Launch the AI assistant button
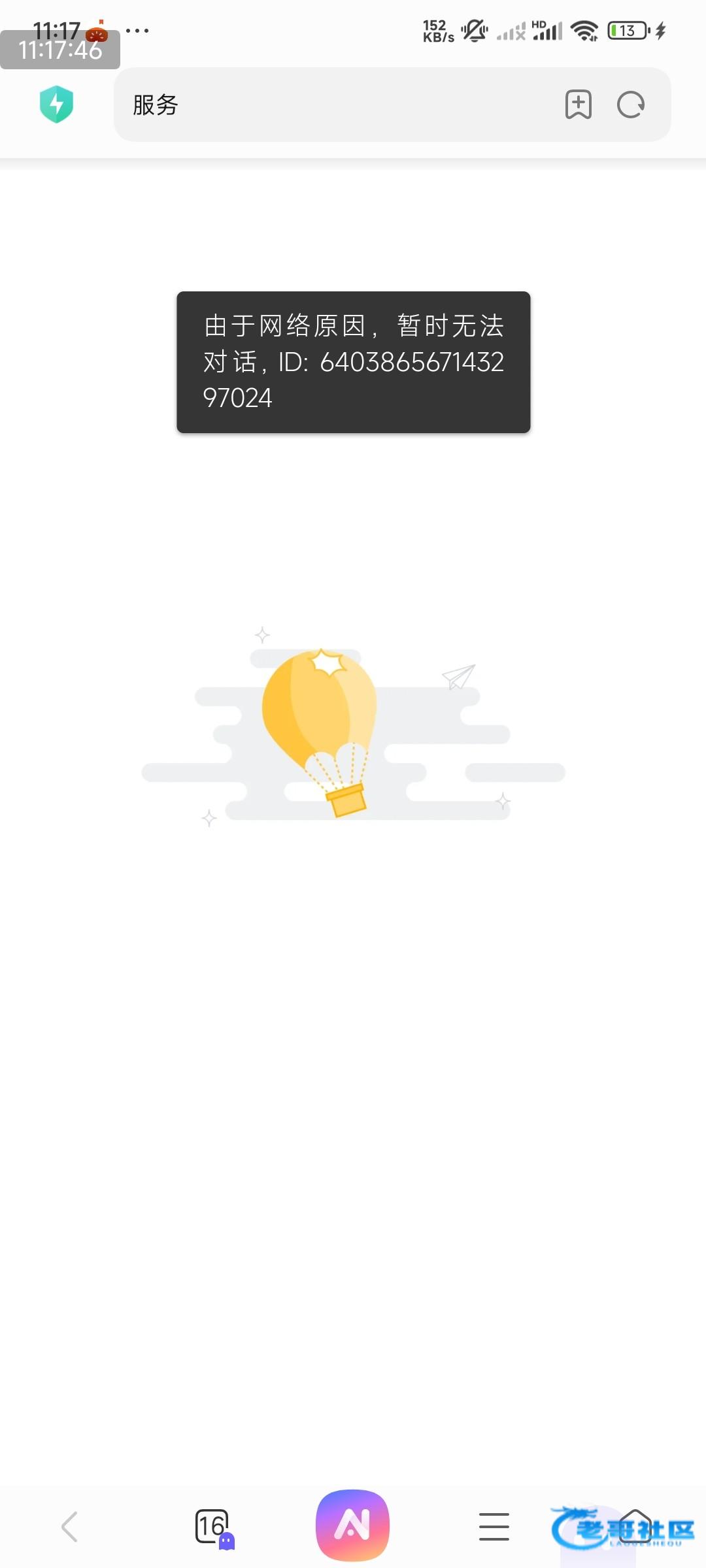This screenshot has height=1568, width=706. click(353, 1526)
